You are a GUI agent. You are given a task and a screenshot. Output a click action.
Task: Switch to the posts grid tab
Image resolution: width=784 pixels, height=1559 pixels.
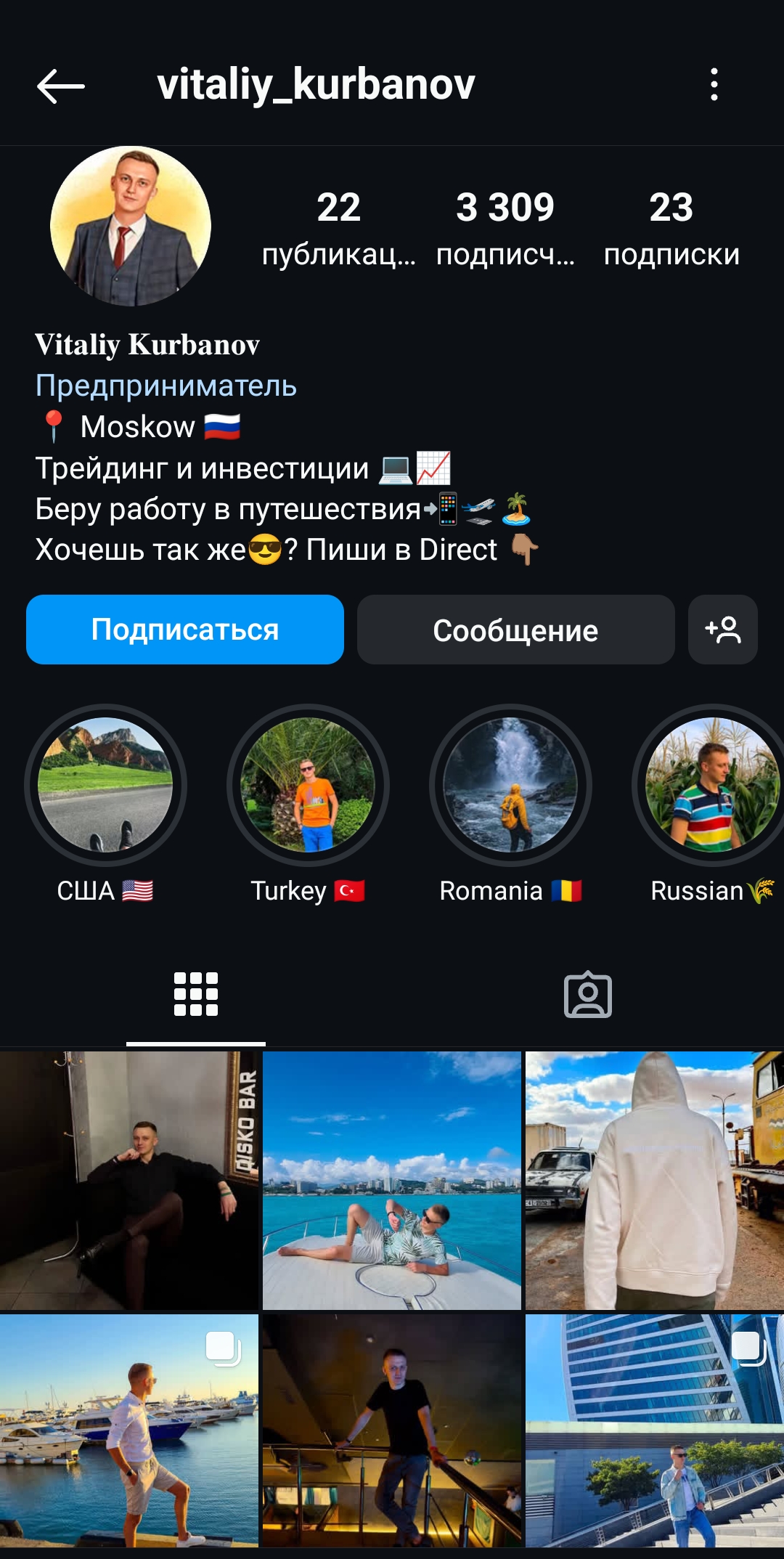196,994
